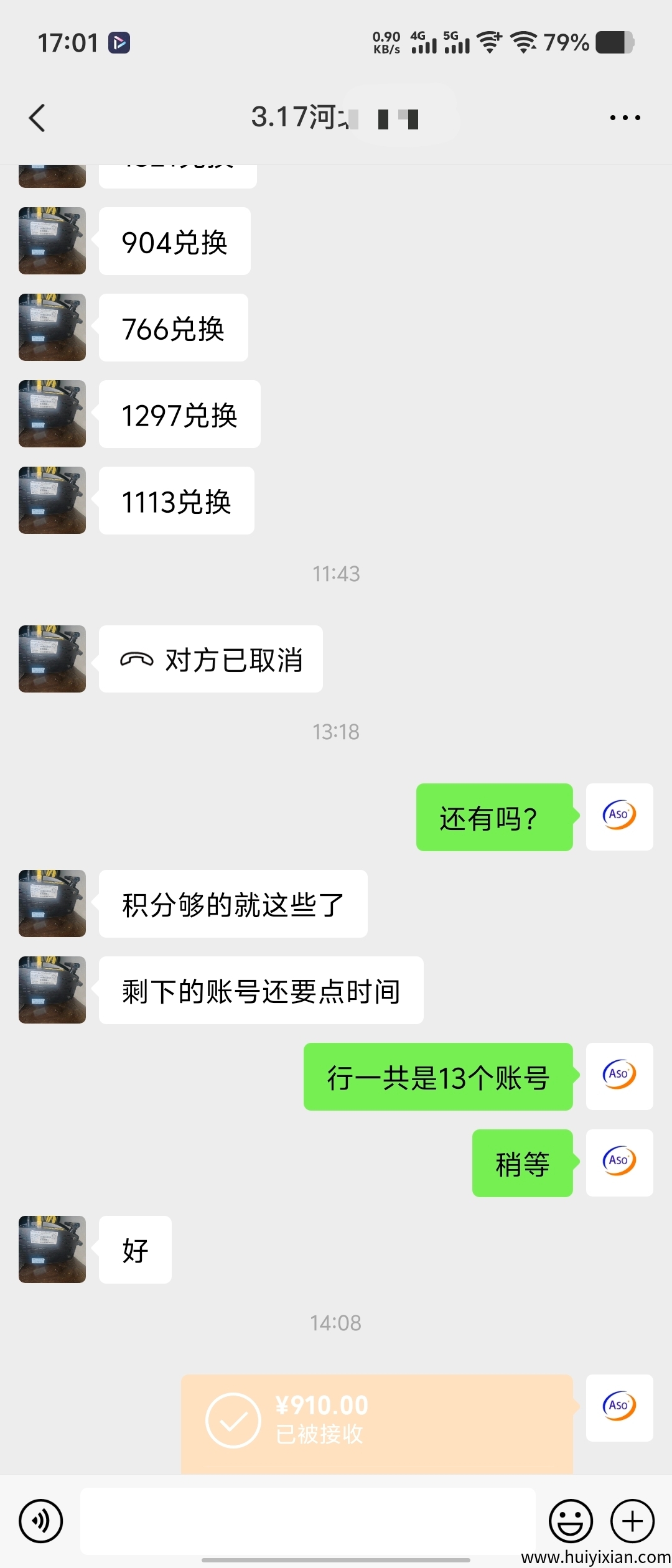Select the "904兑换" message bubble
Image resolution: width=672 pixels, height=1568 pixels.
point(174,241)
